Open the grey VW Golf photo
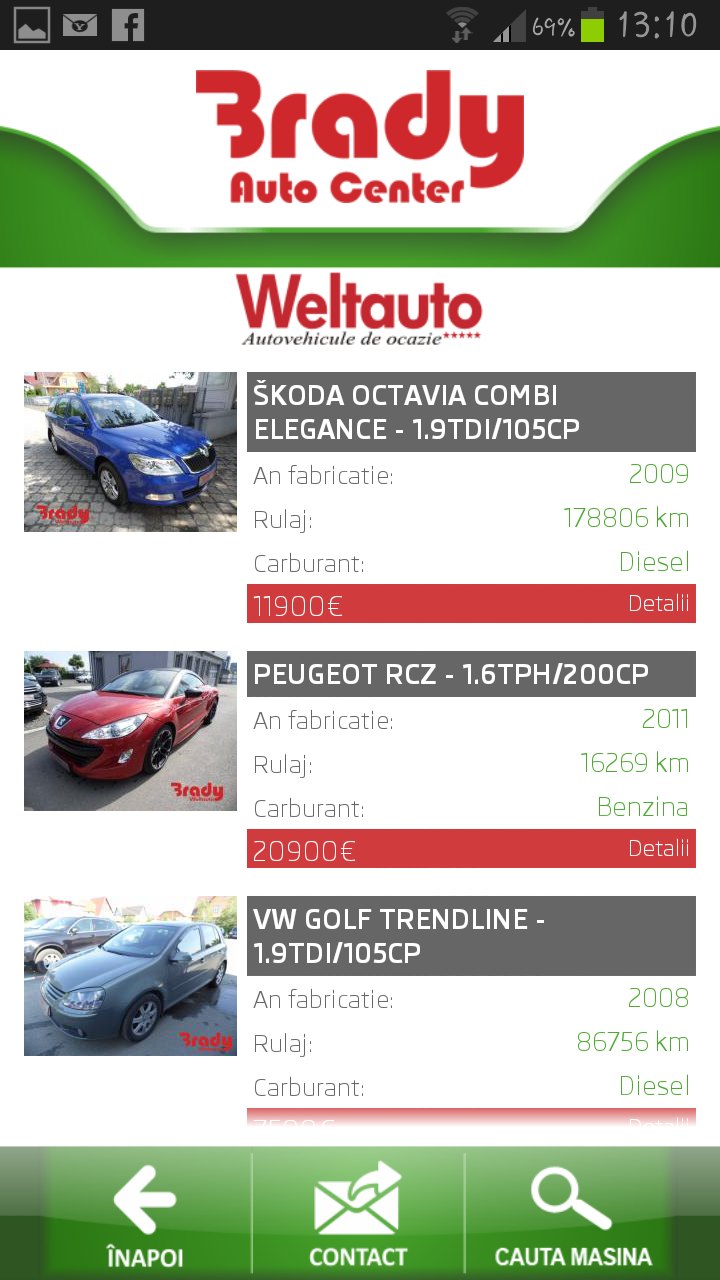This screenshot has width=720, height=1280. [x=130, y=976]
